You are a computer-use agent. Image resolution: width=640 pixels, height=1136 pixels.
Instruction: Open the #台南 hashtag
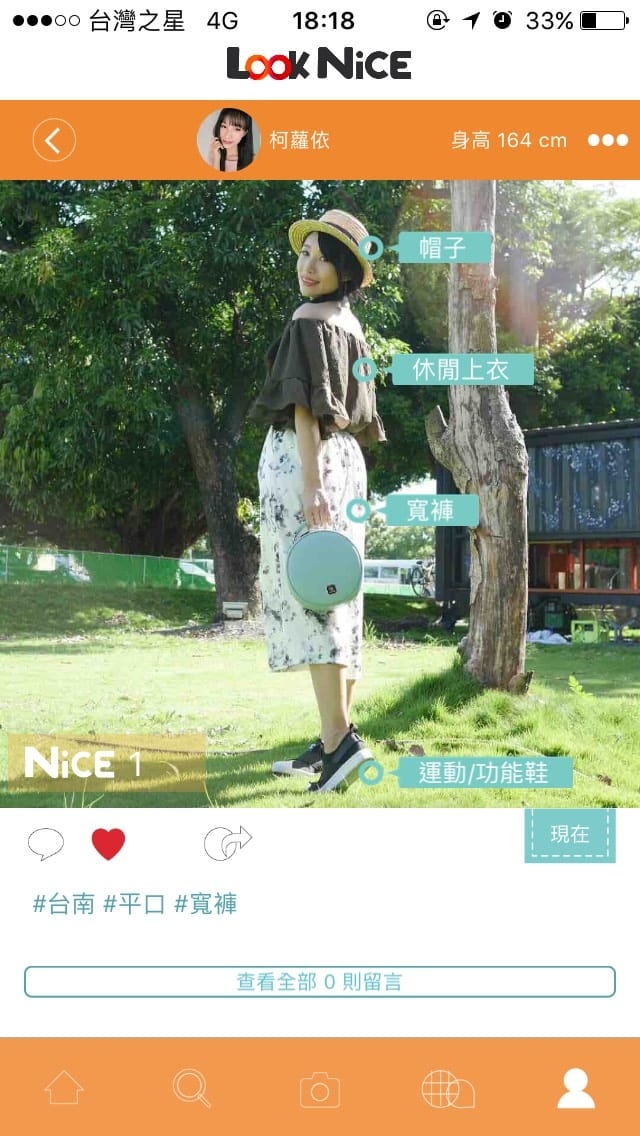[64, 904]
